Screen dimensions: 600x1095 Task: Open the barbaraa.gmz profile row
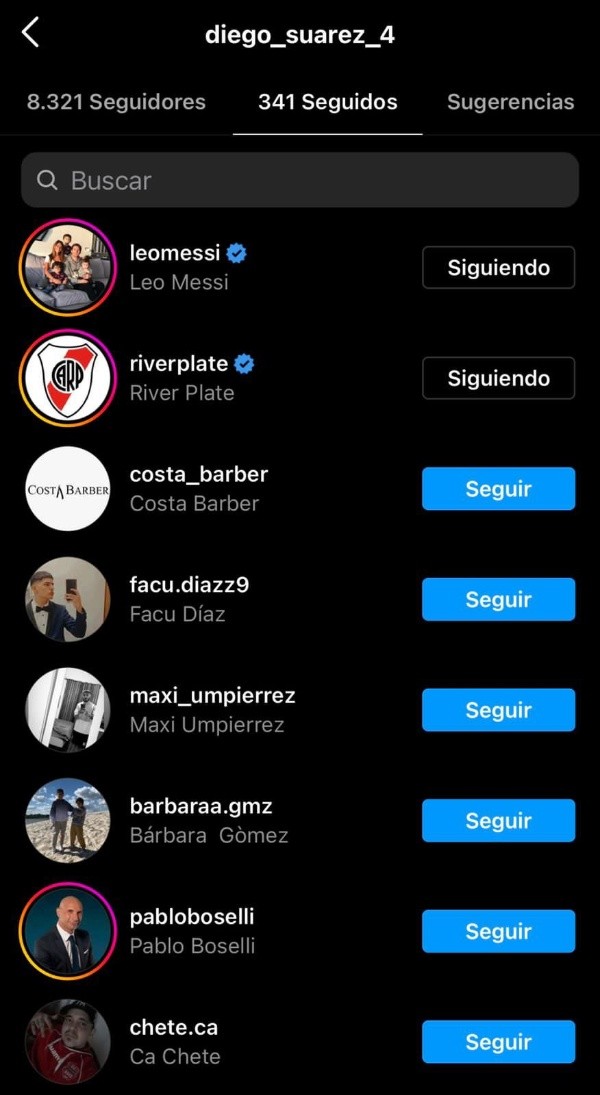coord(208,820)
